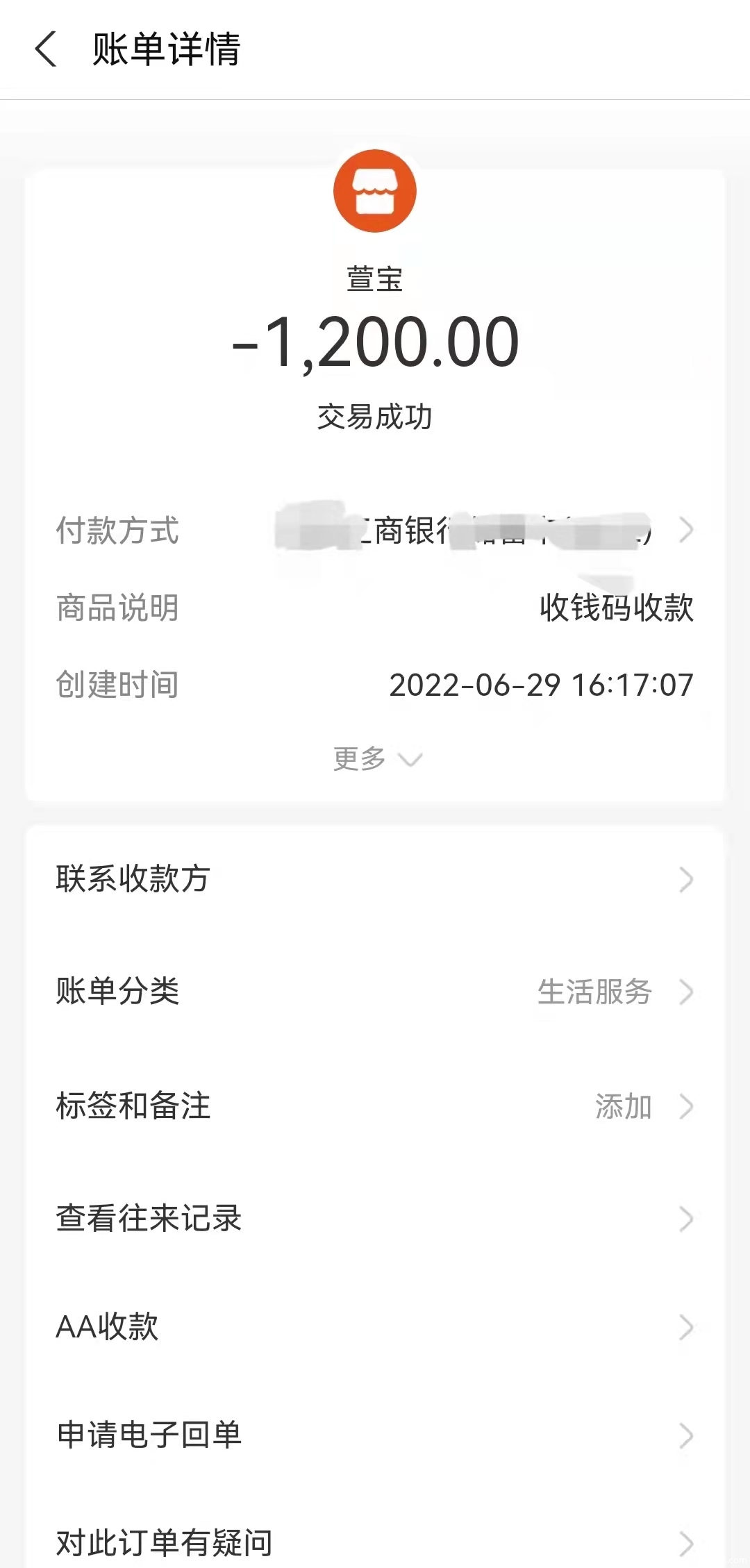Go back from 账单详情
The width and height of the screenshot is (750, 1568).
pos(46,49)
